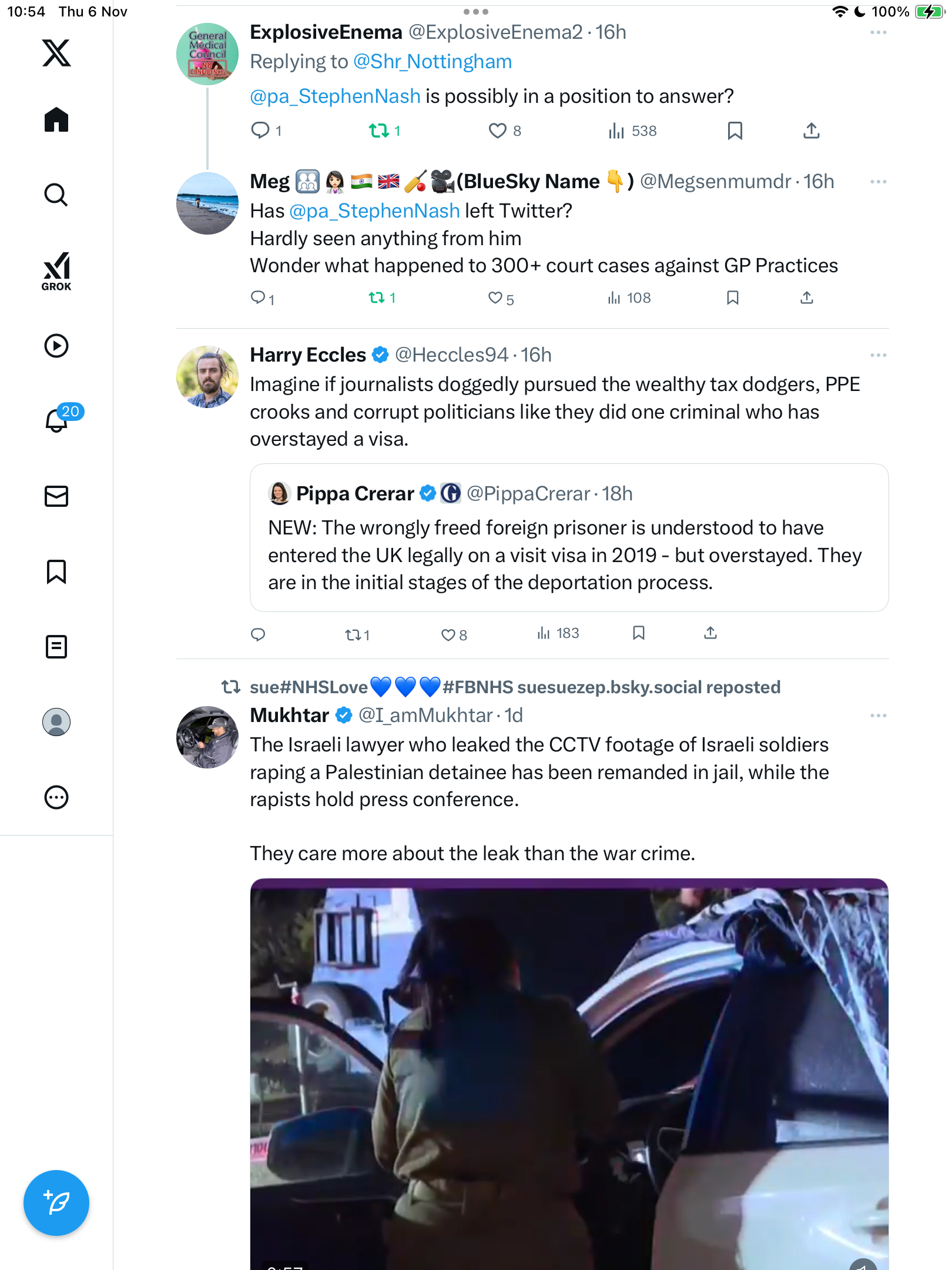Share Meg's tweet
Screen dimensions: 952x1270
click(x=807, y=298)
